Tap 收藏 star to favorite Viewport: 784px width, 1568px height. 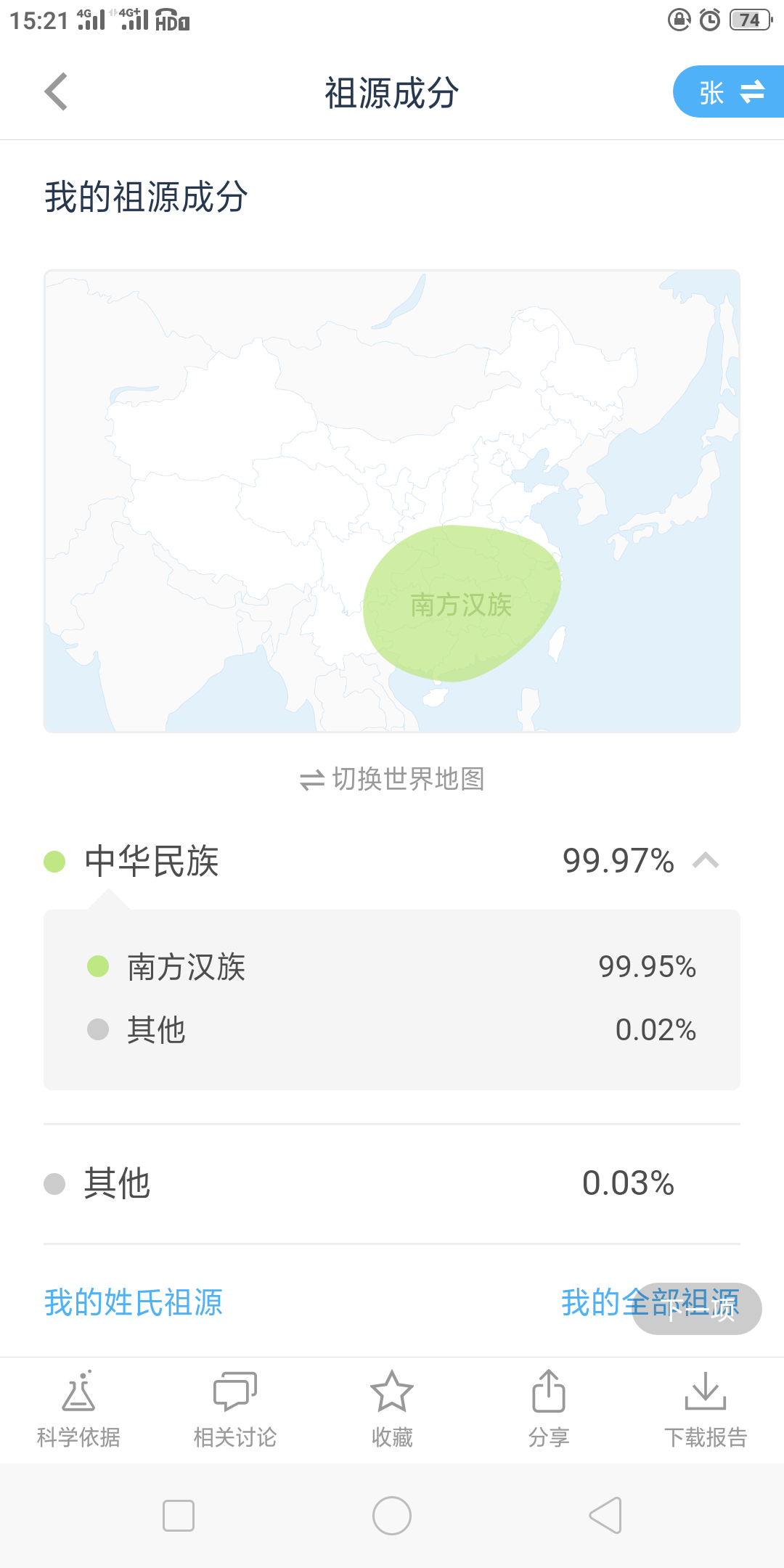pyautogui.click(x=392, y=1410)
